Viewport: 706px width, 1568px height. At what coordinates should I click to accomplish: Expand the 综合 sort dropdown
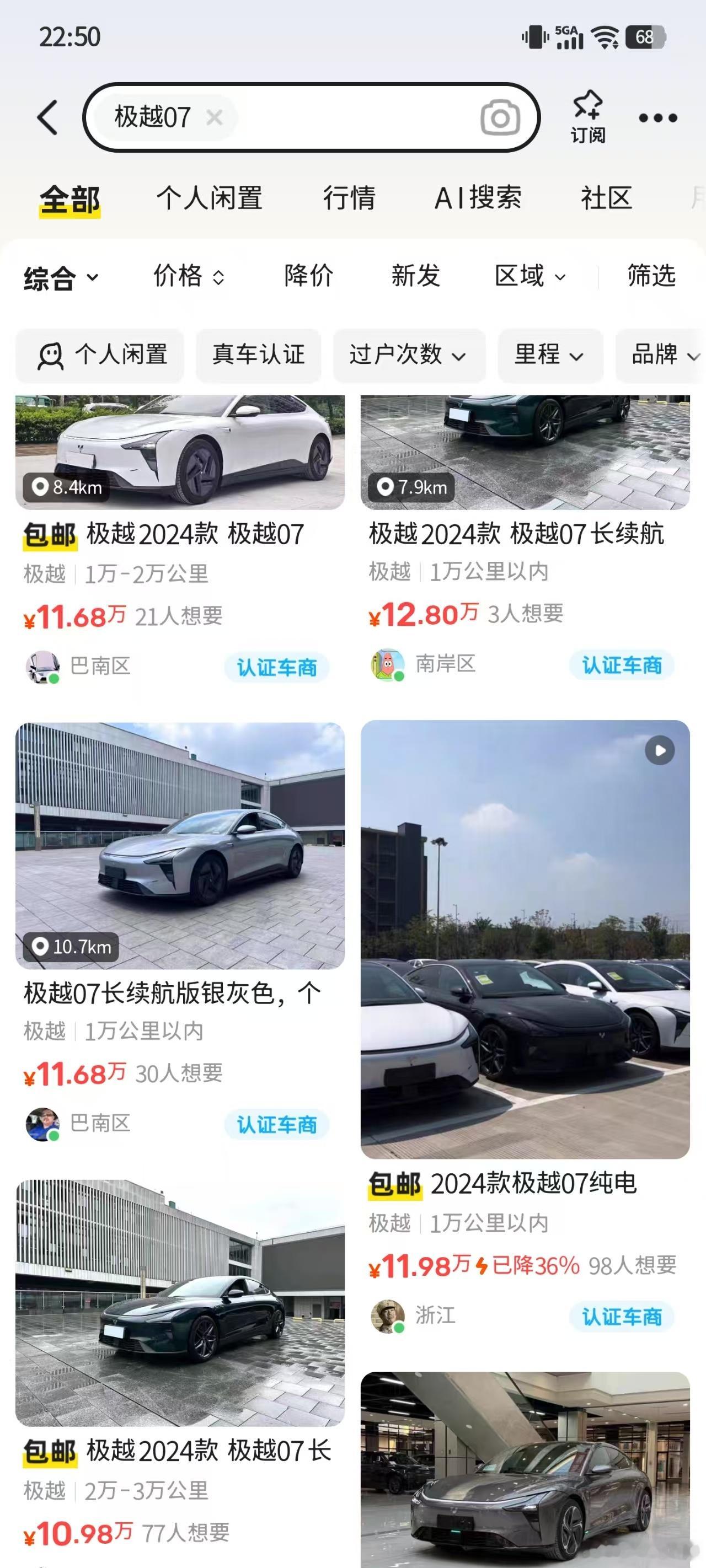60,277
